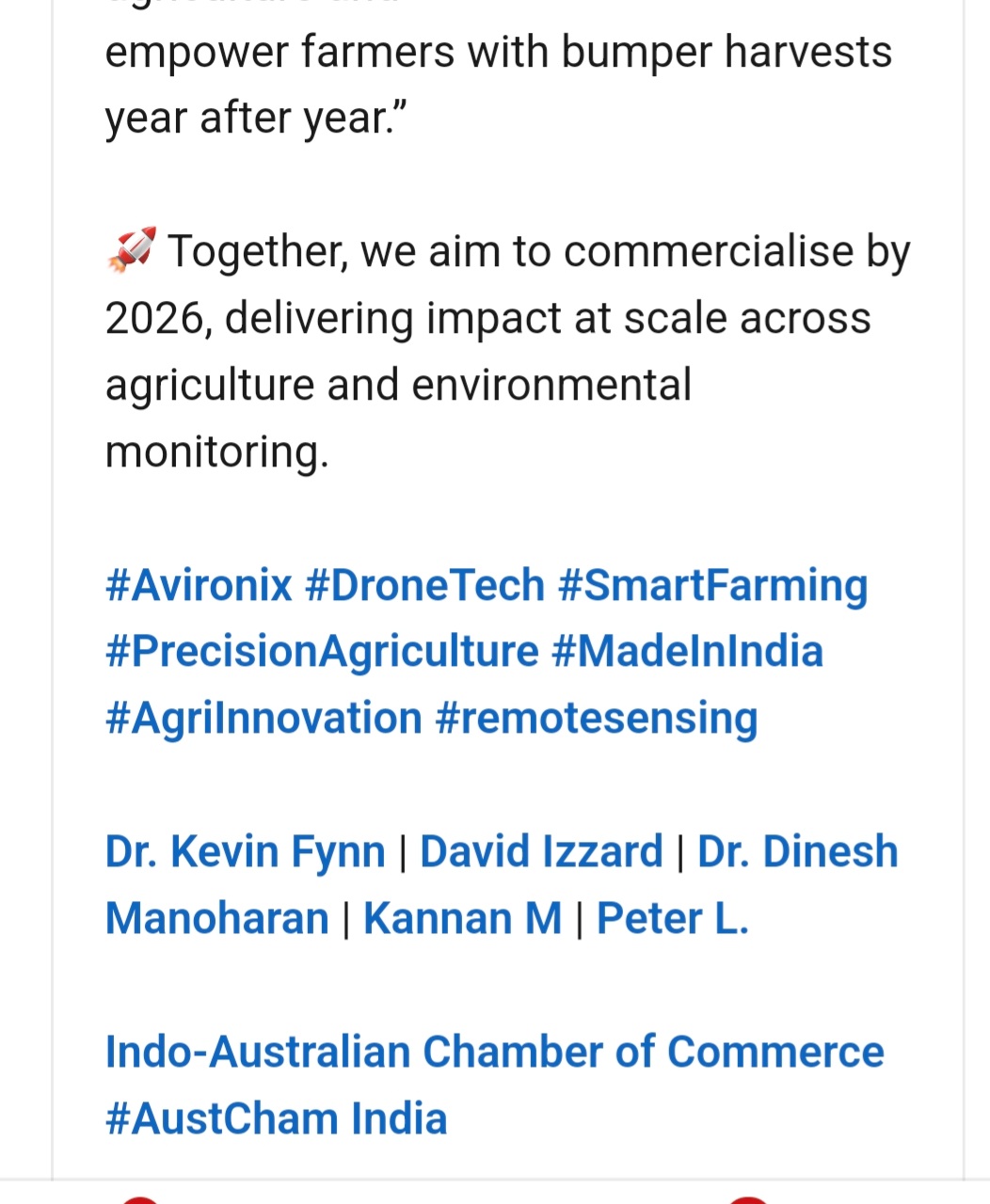Visit Dr. Kevin Fynn's profile
Viewport: 990px width, 1204px height.
(x=246, y=852)
